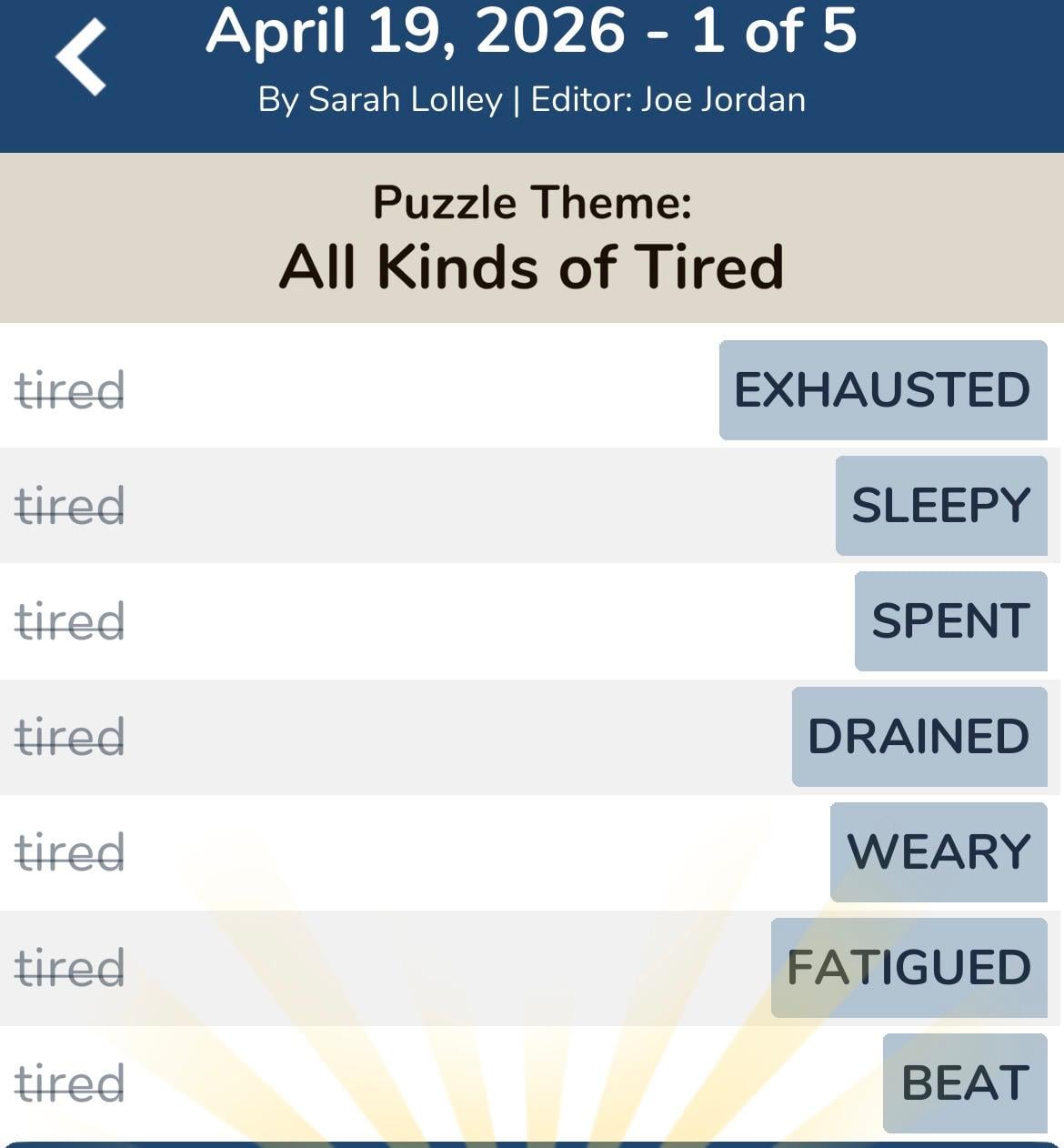This screenshot has height=1148, width=1064.
Task: Select the WEARY word tile
Action: pyautogui.click(x=939, y=851)
